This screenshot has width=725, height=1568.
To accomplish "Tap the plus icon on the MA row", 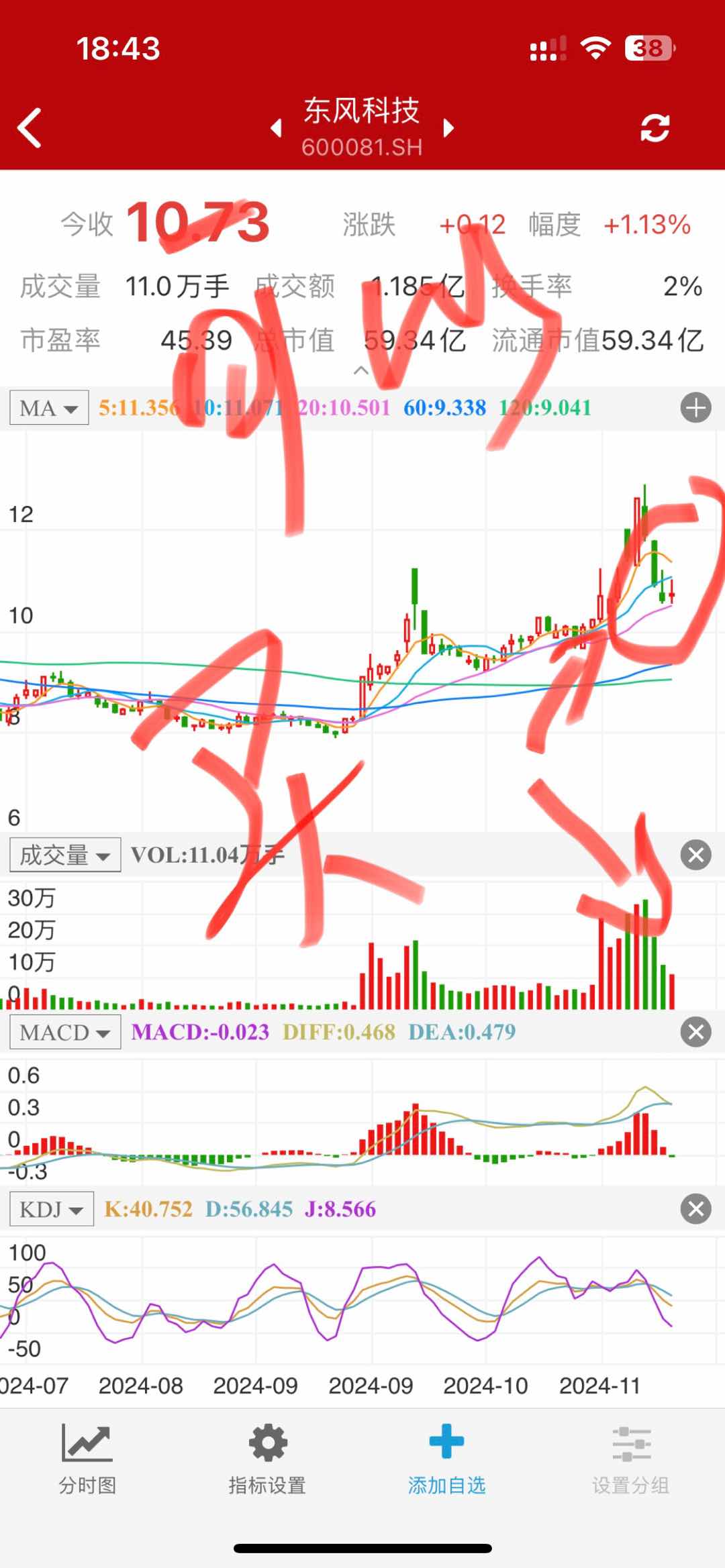I will (695, 407).
